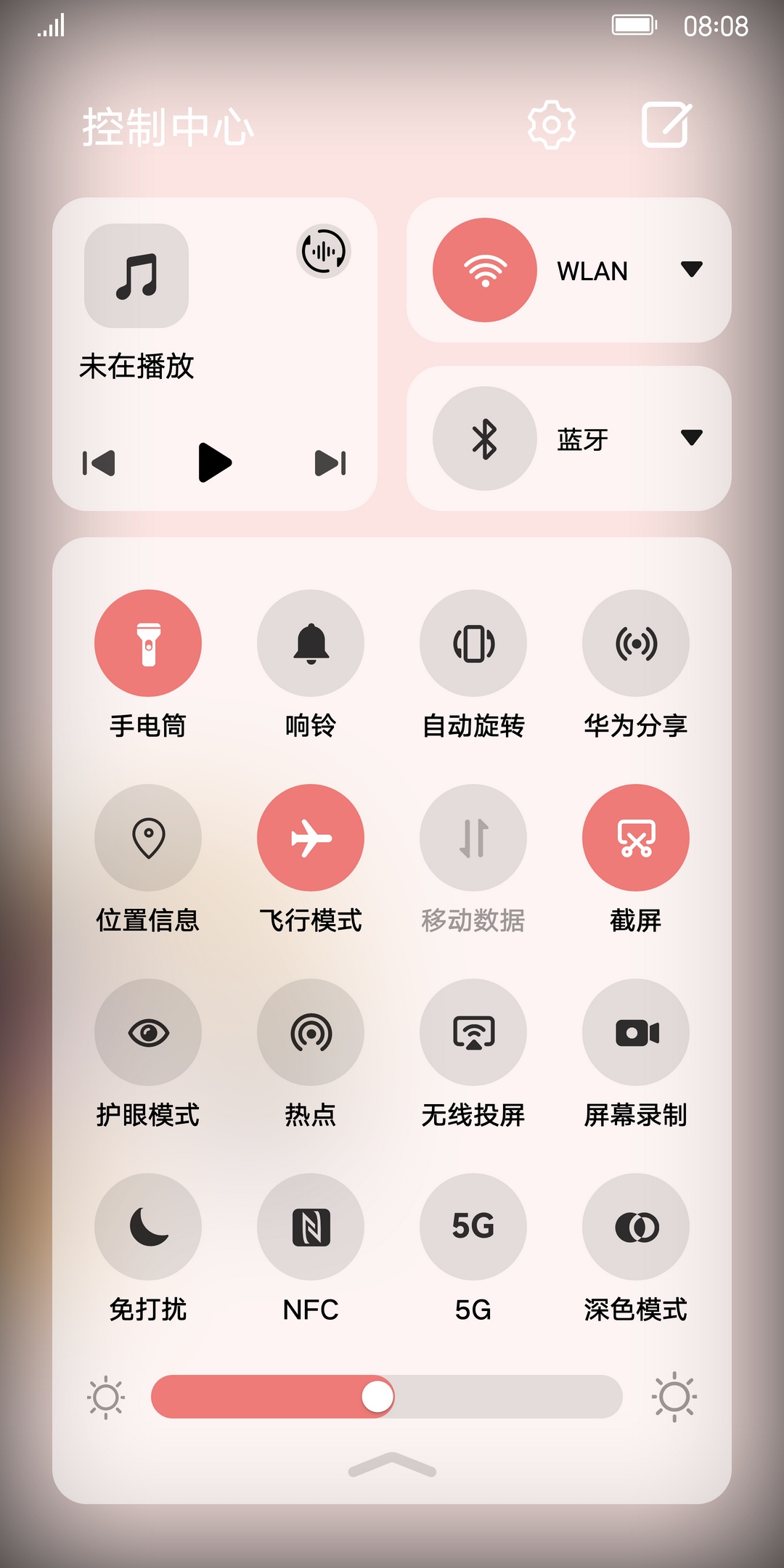Disable airplane mode (飞行模式)

(311, 838)
